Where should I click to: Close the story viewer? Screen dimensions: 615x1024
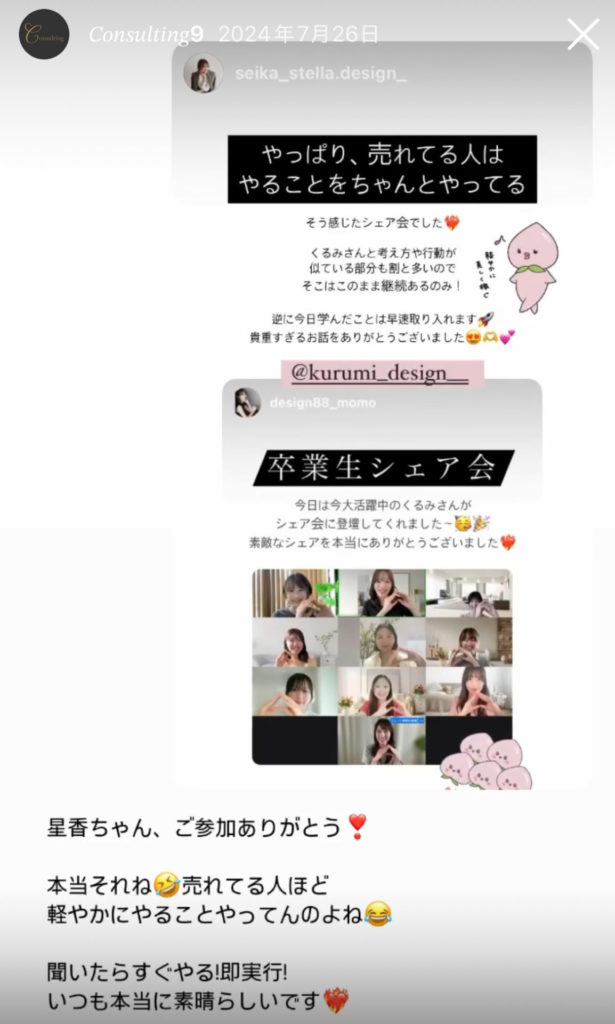tap(583, 34)
